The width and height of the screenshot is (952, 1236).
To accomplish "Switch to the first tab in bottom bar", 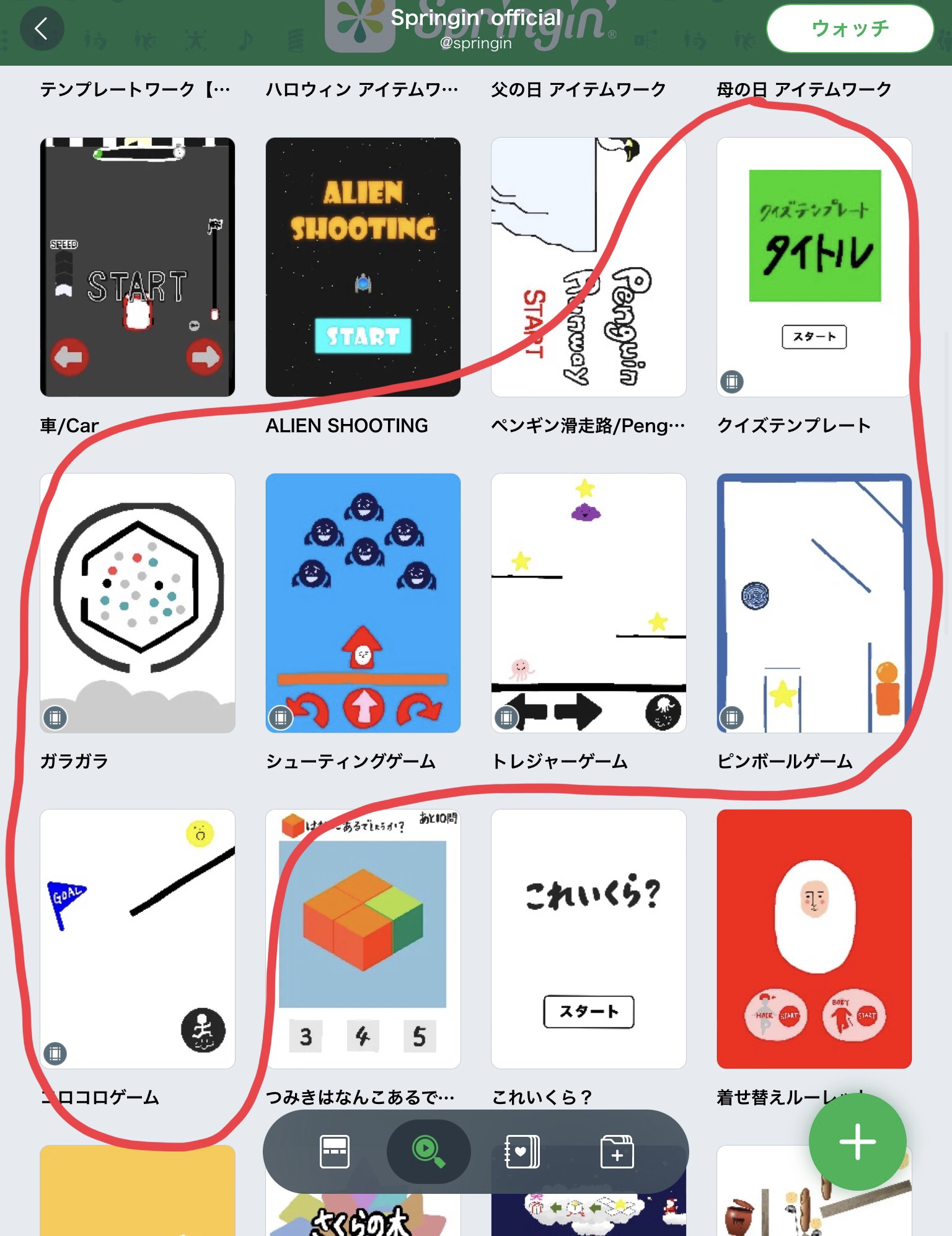I will 335,1152.
